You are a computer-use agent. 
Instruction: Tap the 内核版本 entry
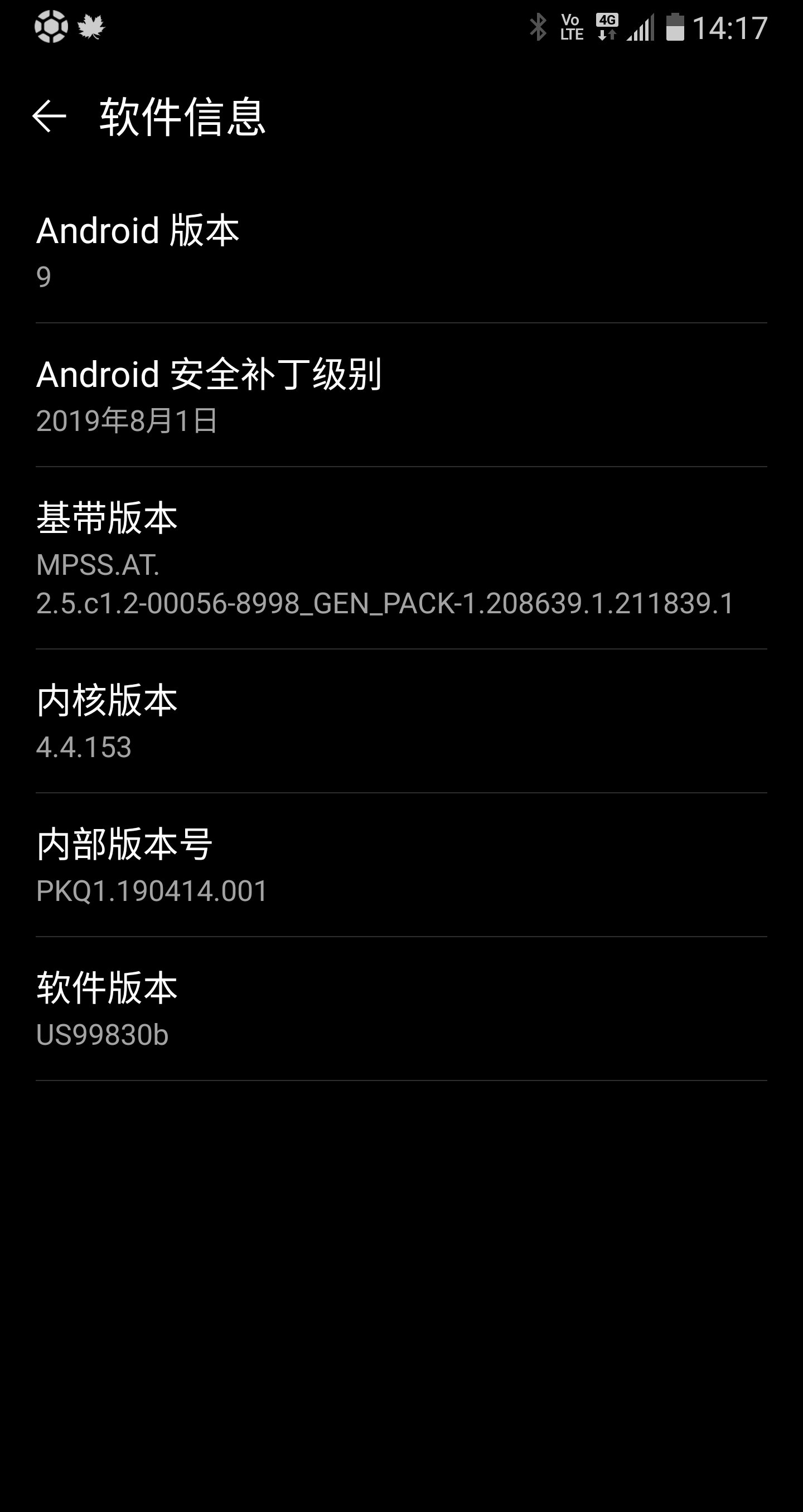pyautogui.click(x=401, y=721)
